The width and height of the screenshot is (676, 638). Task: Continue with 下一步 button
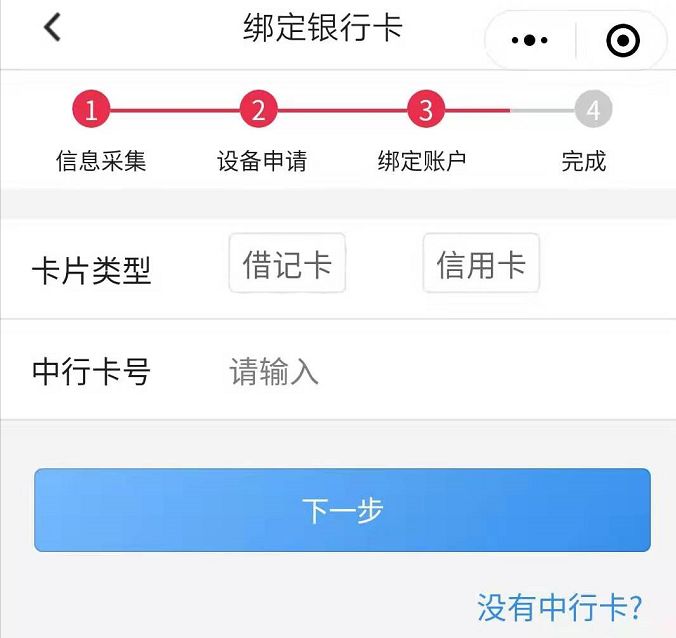(342, 510)
